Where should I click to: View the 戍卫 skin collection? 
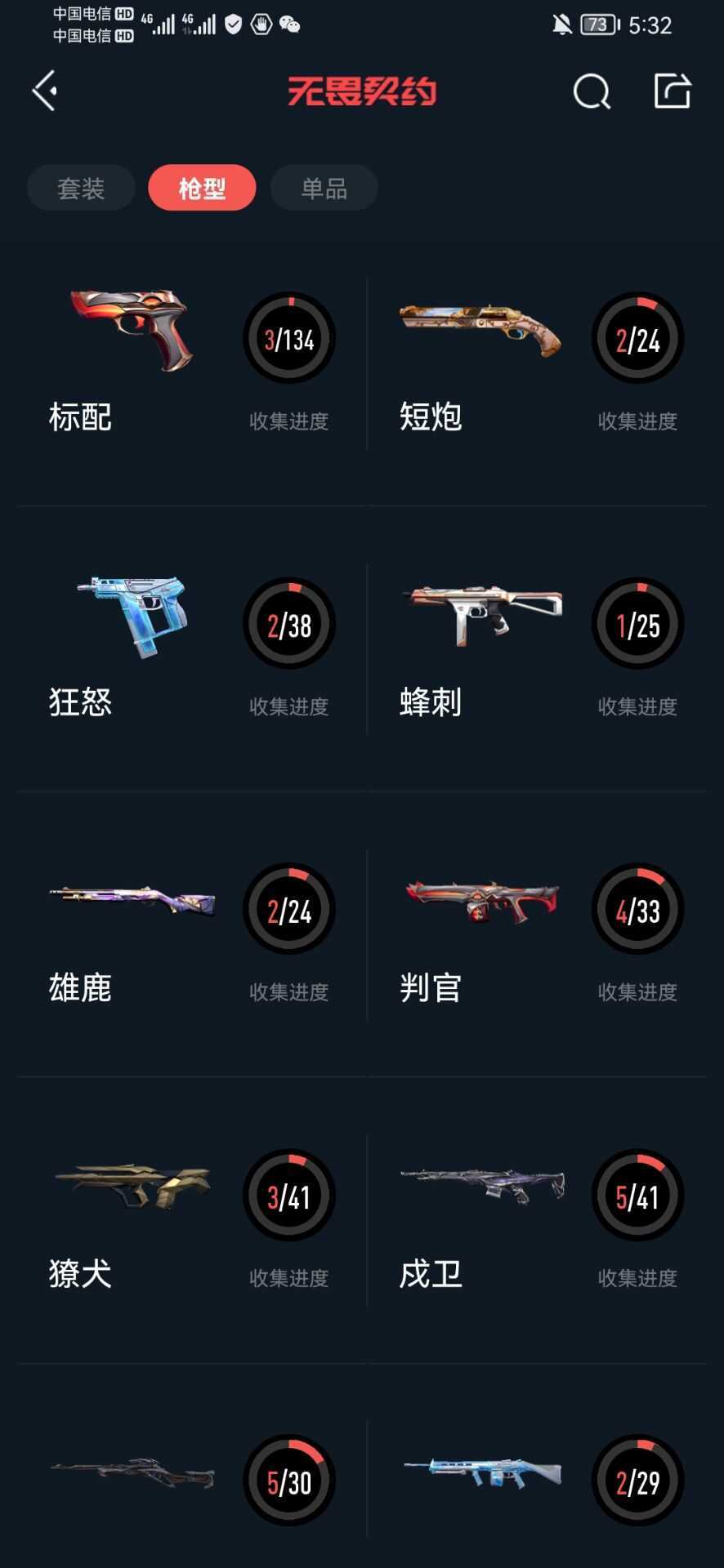539,1221
